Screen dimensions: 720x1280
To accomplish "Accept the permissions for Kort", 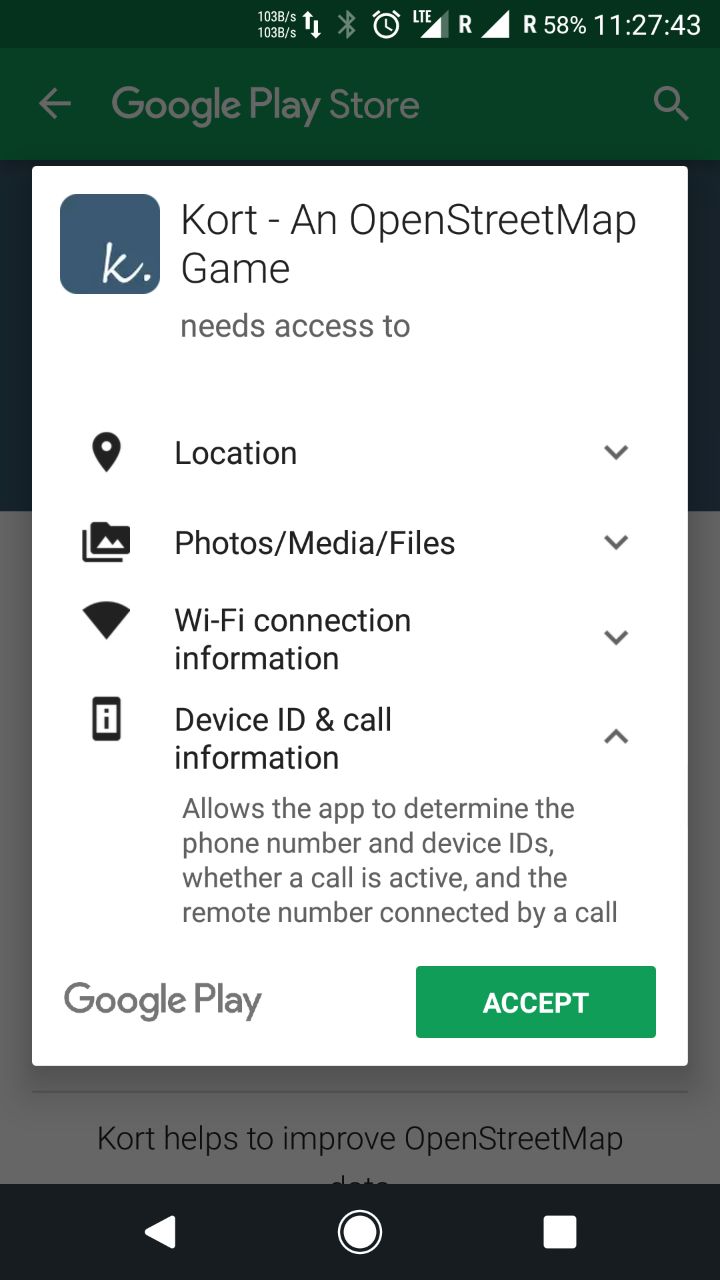I will tap(535, 1002).
